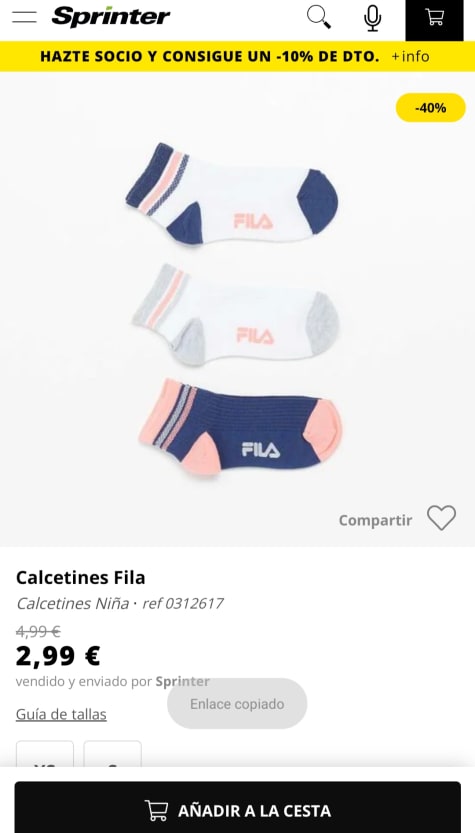
Task: Go to Sprinter home via logo
Action: 111,17
